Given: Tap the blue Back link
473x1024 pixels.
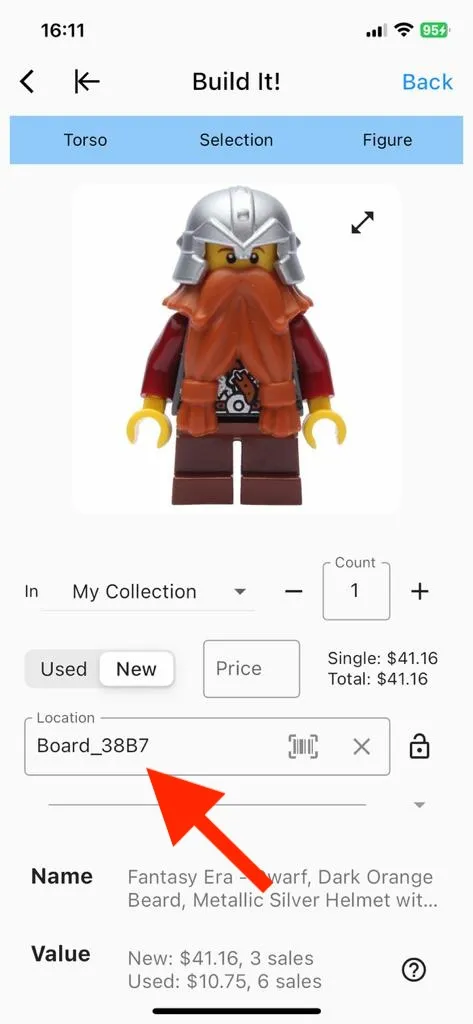Looking at the screenshot, I should point(427,82).
